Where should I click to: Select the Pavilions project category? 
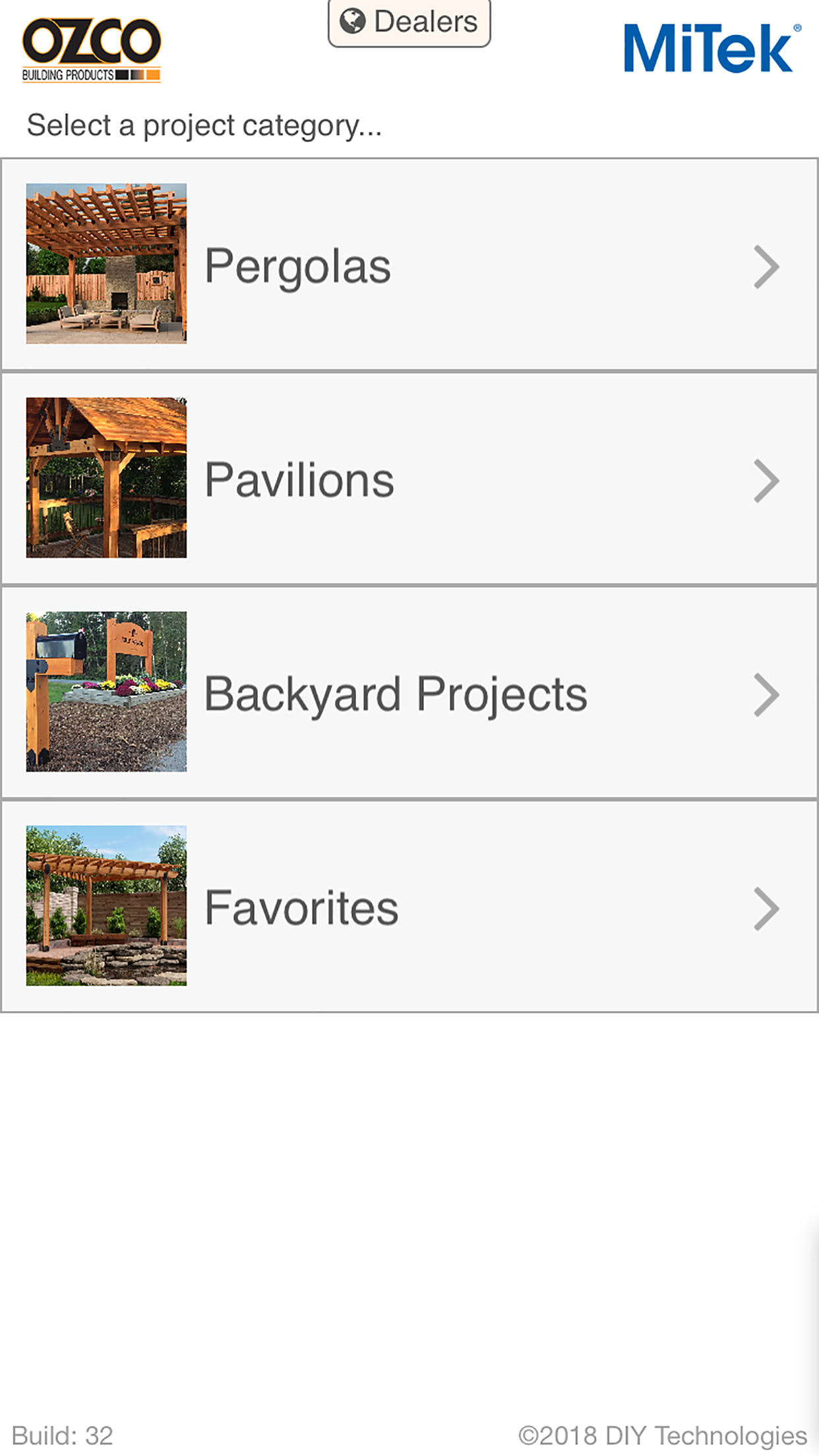click(409, 479)
